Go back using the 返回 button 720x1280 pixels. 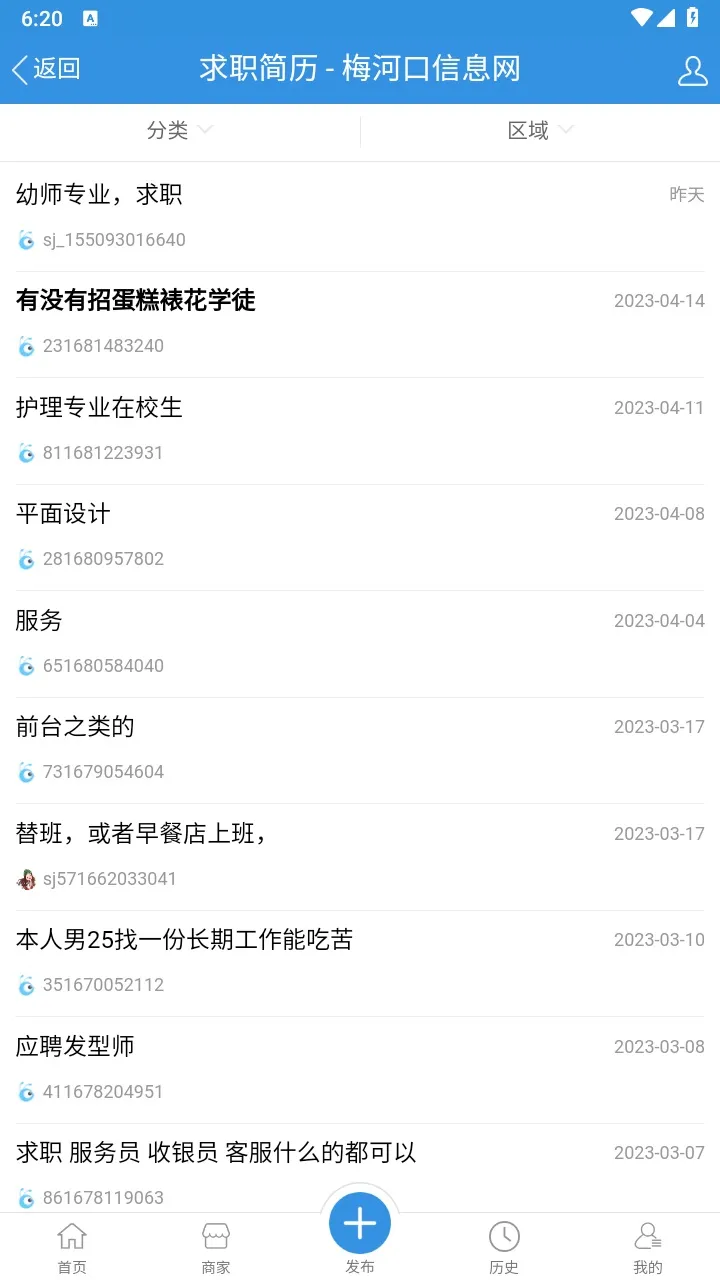[46, 69]
